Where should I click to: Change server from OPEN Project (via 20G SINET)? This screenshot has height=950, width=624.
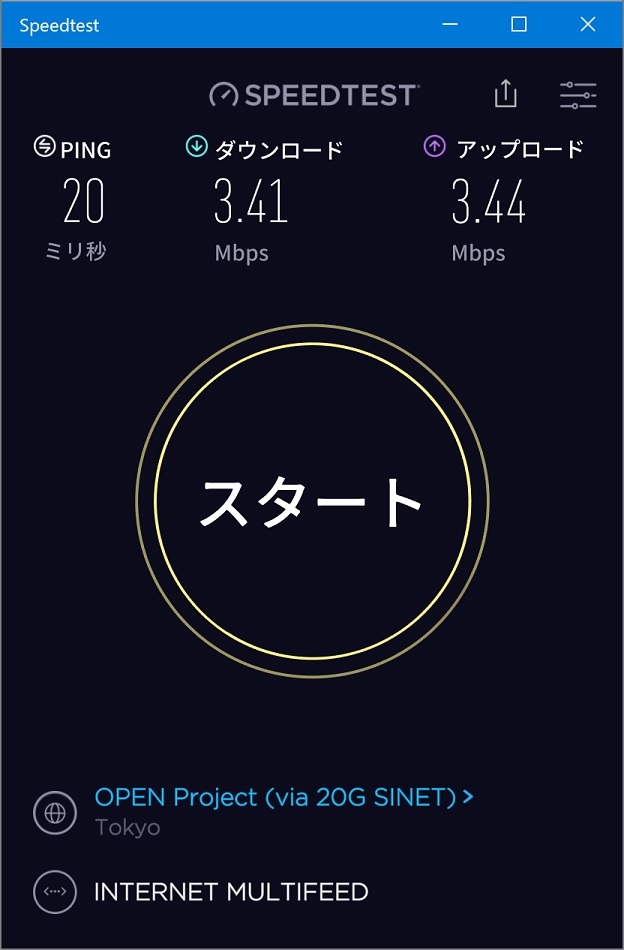click(283, 797)
